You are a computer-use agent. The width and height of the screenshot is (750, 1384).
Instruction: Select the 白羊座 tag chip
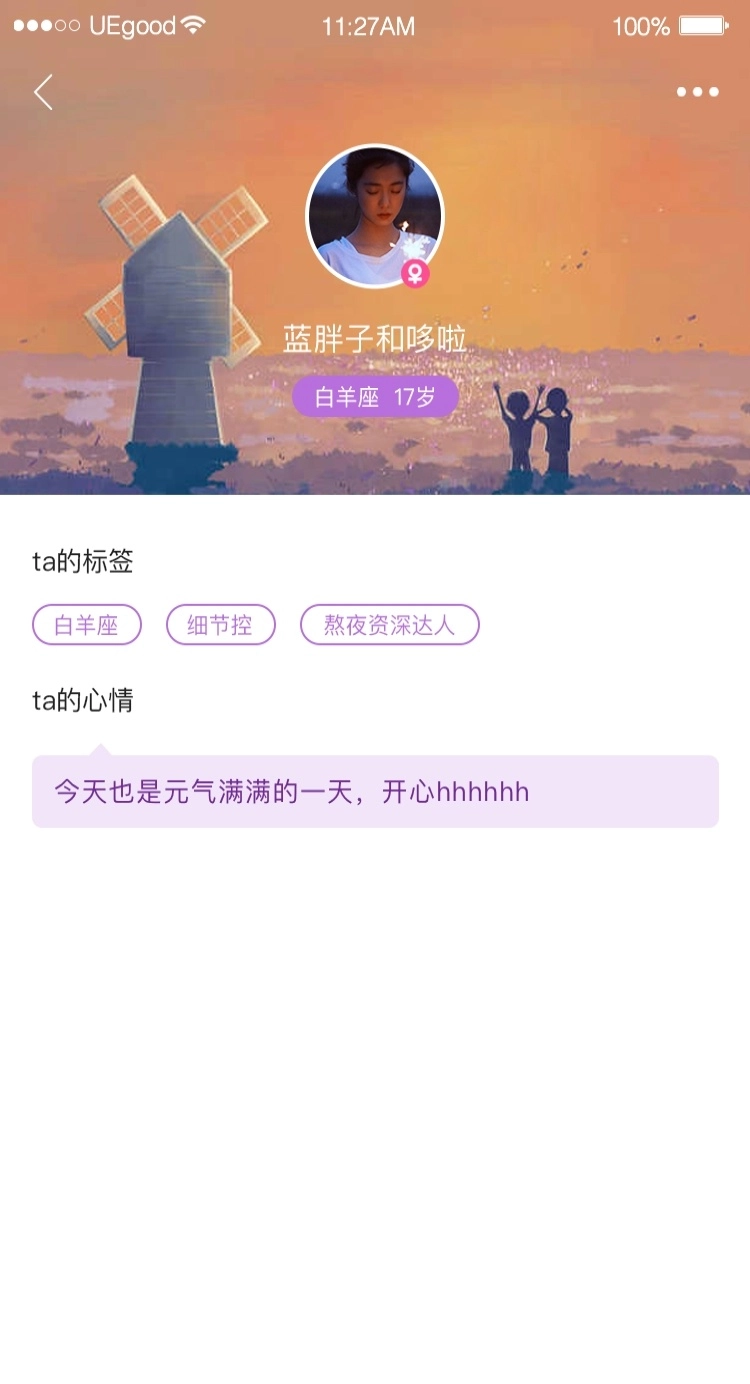tap(87, 625)
